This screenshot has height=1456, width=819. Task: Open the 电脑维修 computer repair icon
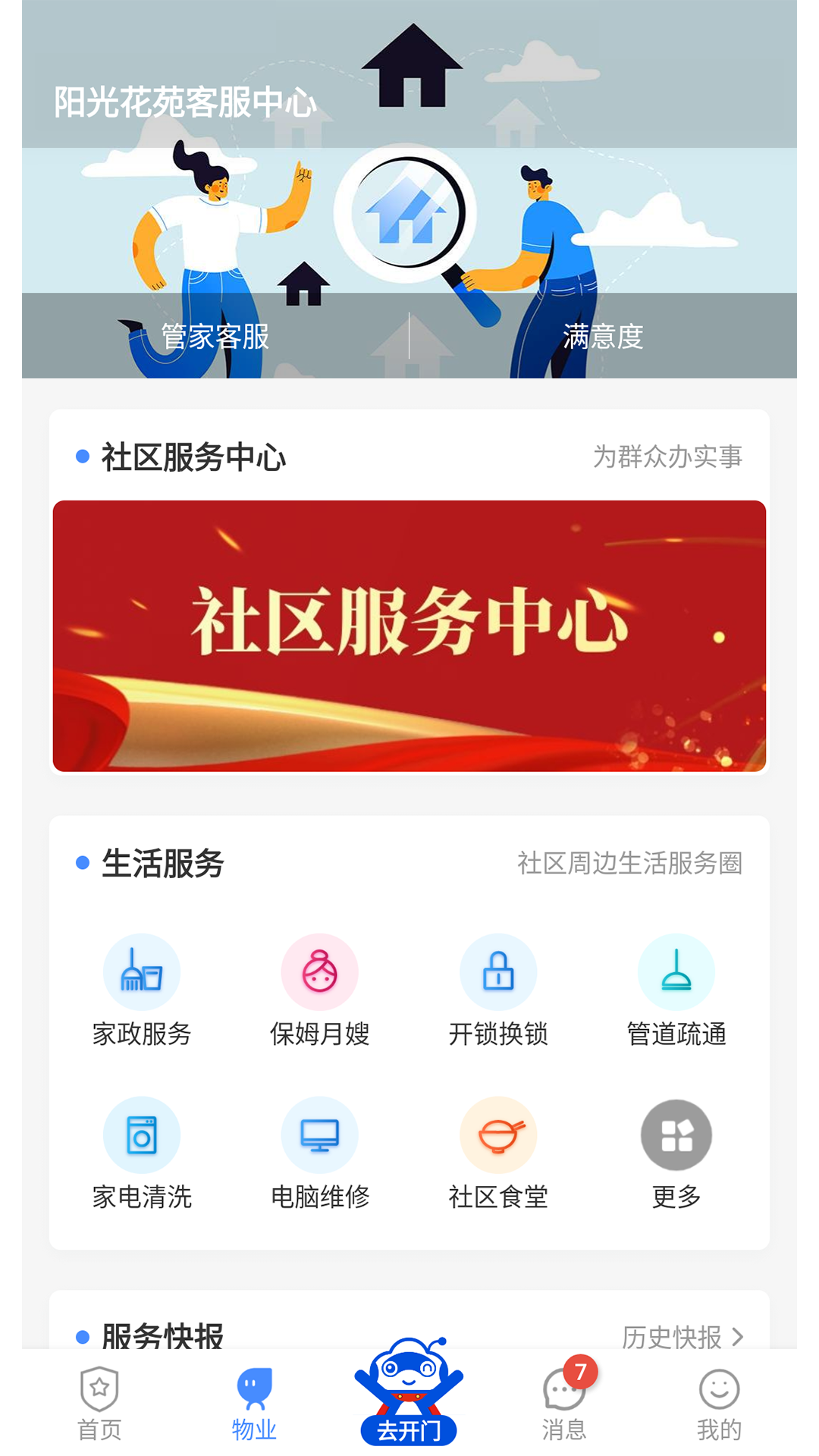[x=319, y=1135]
